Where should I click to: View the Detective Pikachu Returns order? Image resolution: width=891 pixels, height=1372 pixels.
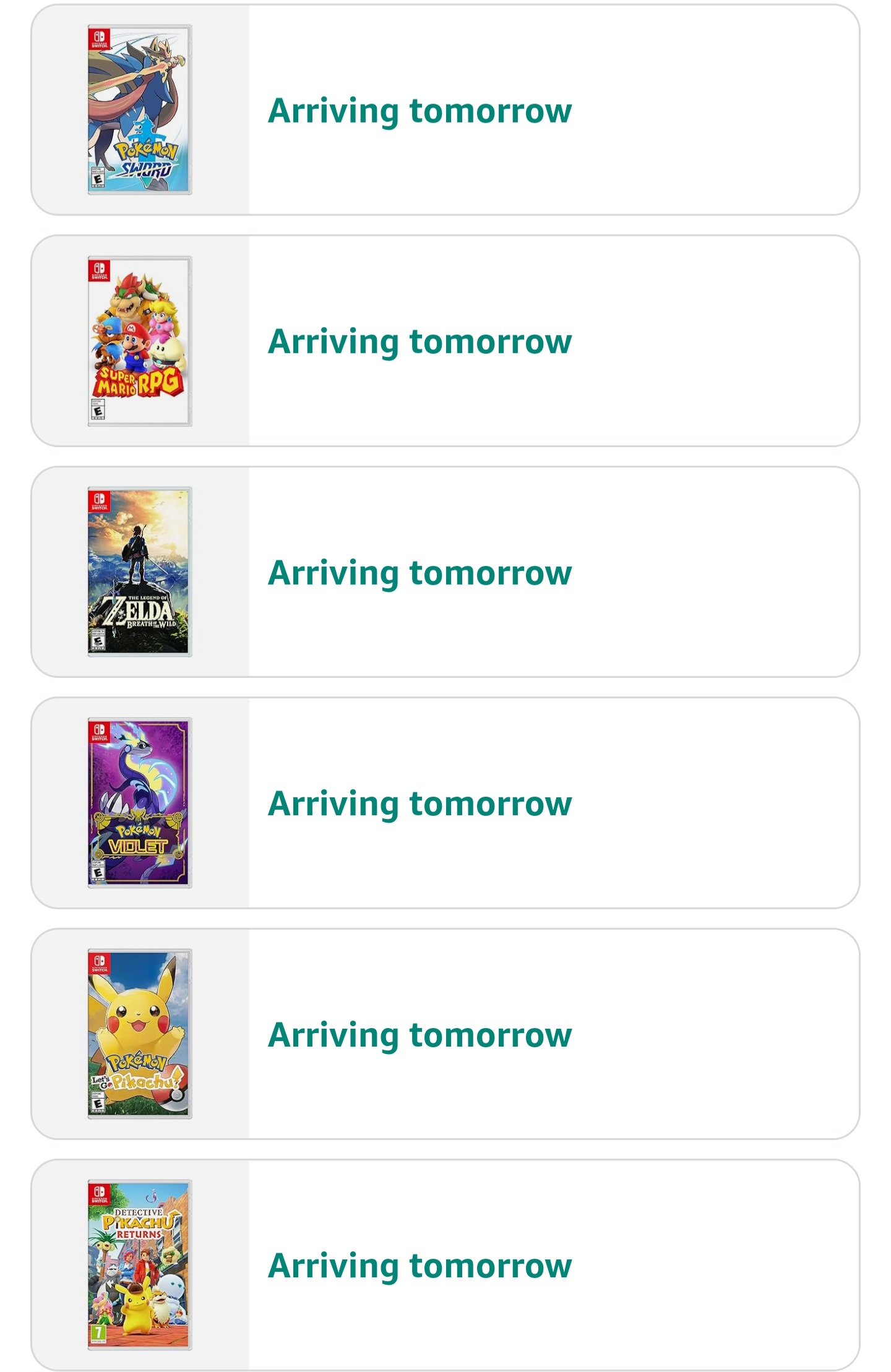pos(445,1265)
